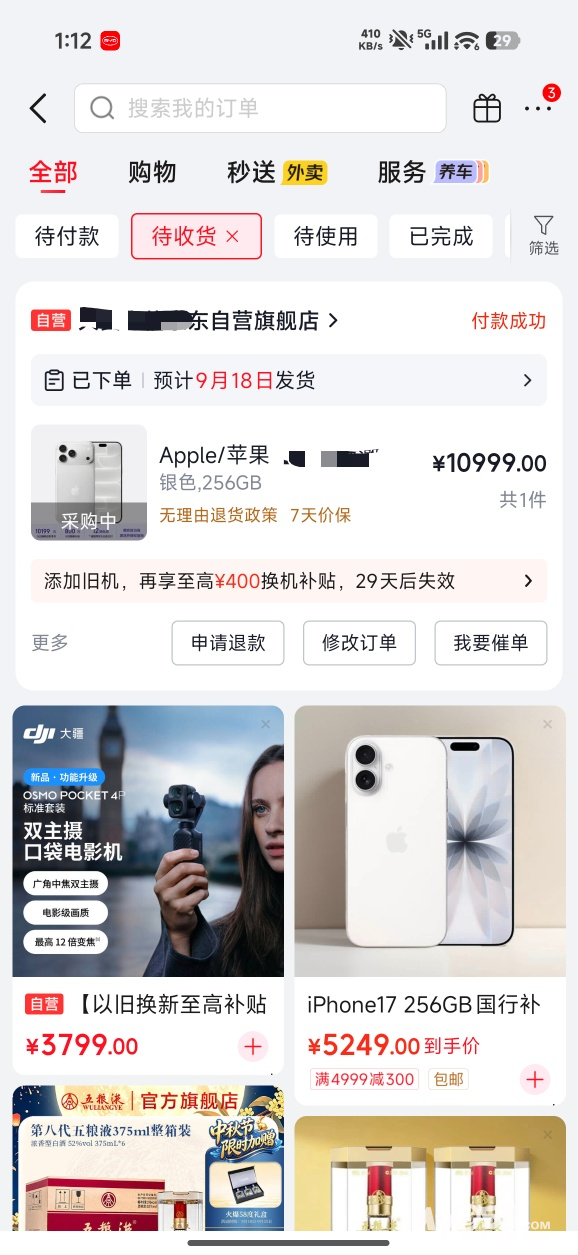Open the gift box icon
This screenshot has height=1255, width=578.
[487, 108]
